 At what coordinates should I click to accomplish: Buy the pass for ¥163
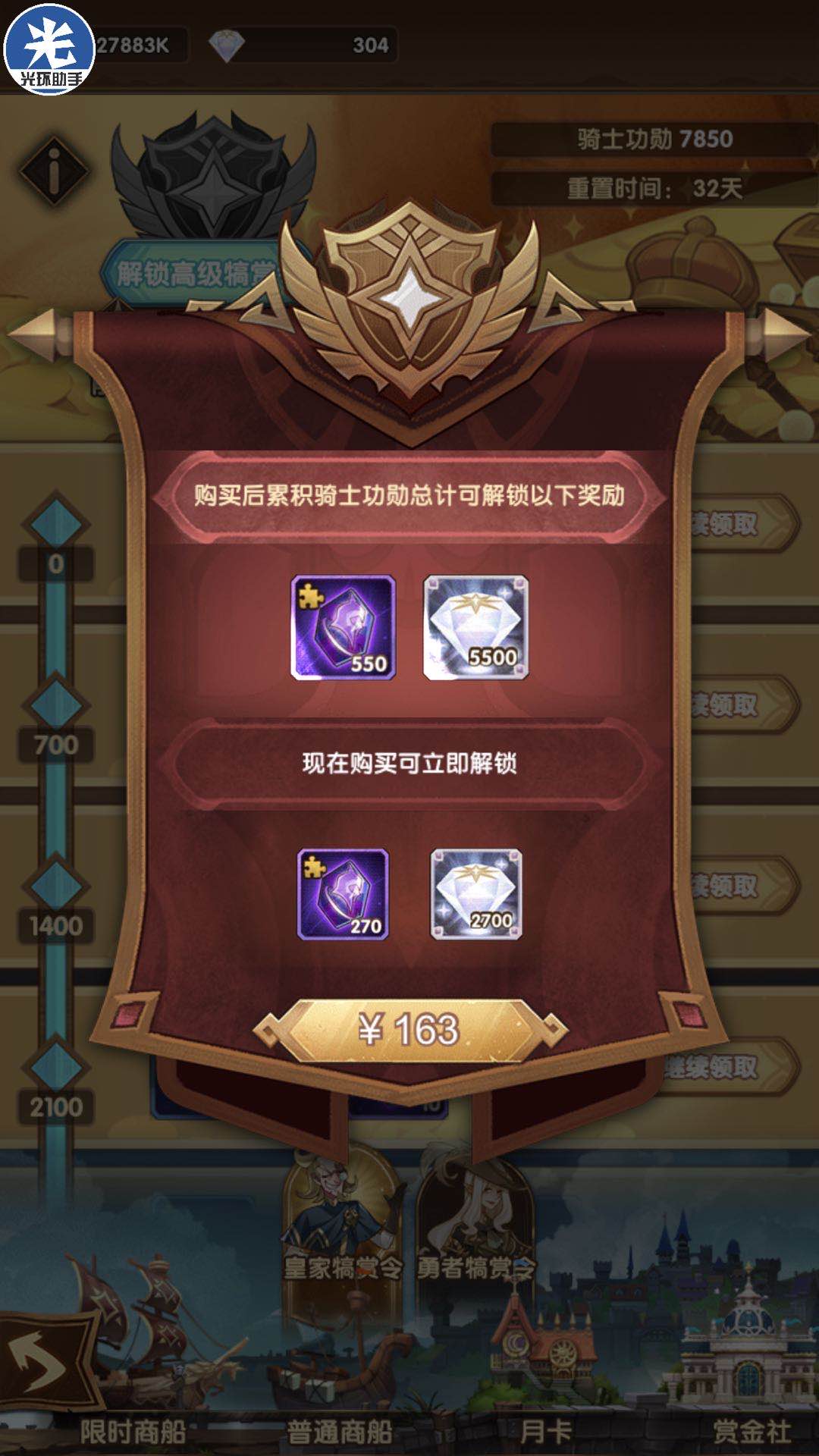click(x=409, y=1030)
